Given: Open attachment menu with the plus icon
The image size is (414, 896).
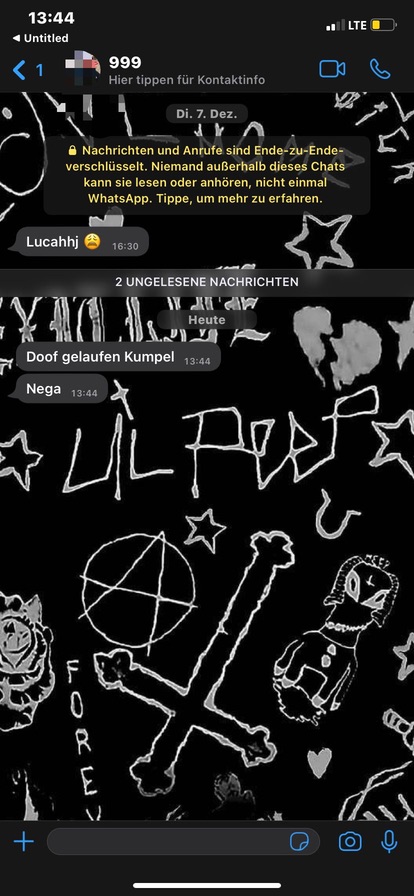Looking at the screenshot, I should click(23, 842).
